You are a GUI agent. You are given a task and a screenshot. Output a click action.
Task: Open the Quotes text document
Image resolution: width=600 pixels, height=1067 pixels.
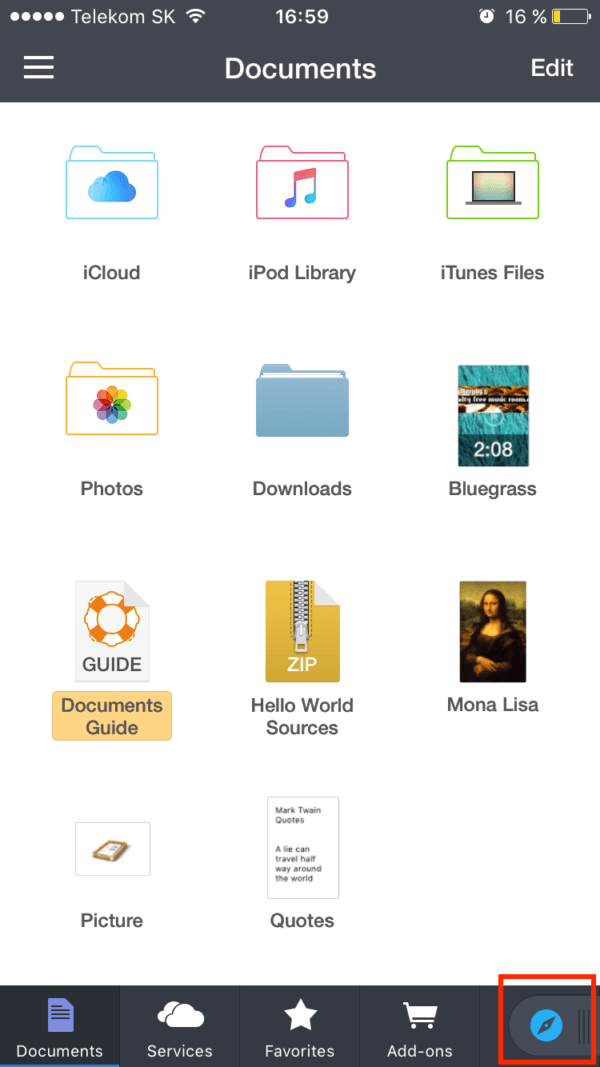click(x=302, y=847)
